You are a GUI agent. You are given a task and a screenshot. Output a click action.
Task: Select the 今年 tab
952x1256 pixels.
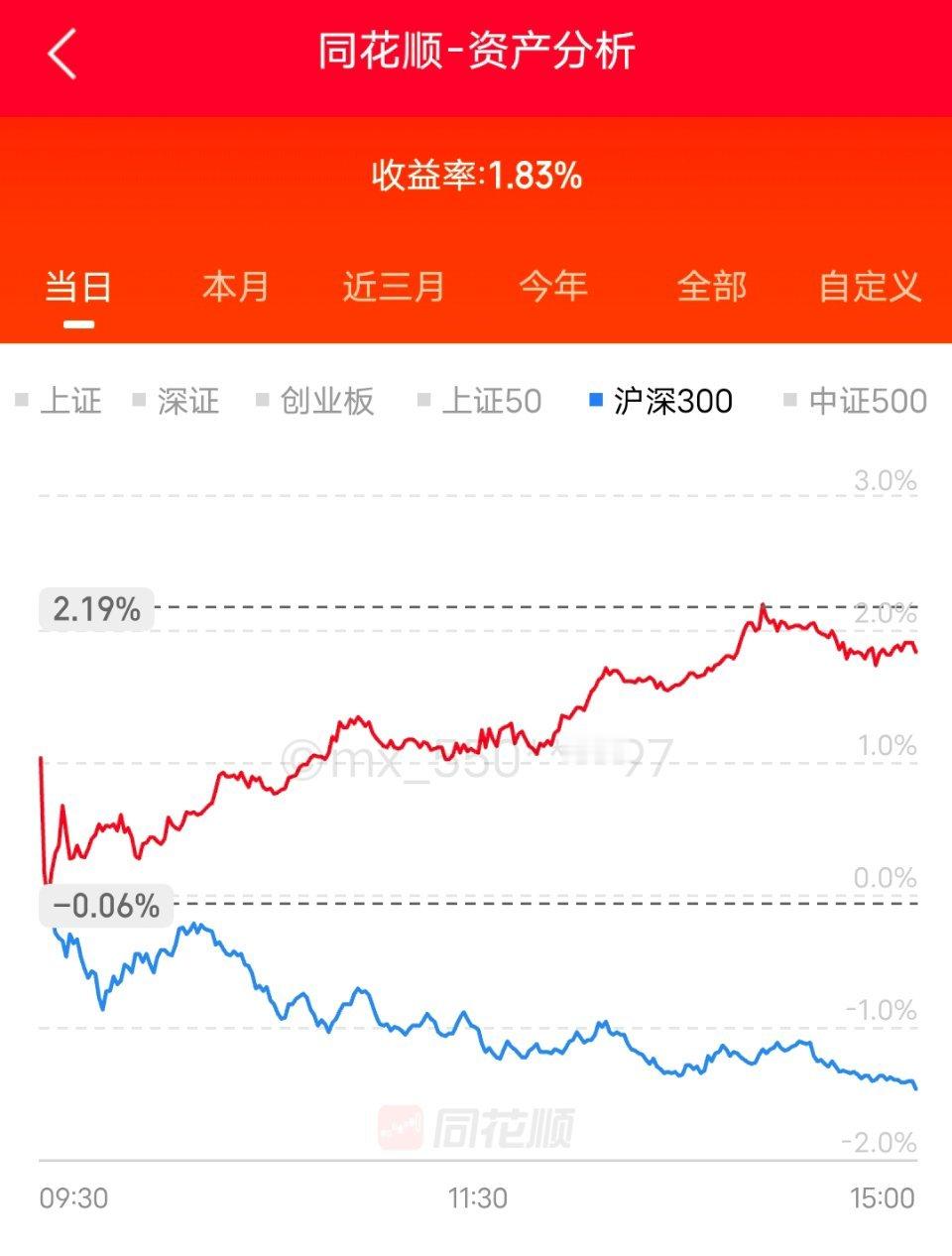553,288
